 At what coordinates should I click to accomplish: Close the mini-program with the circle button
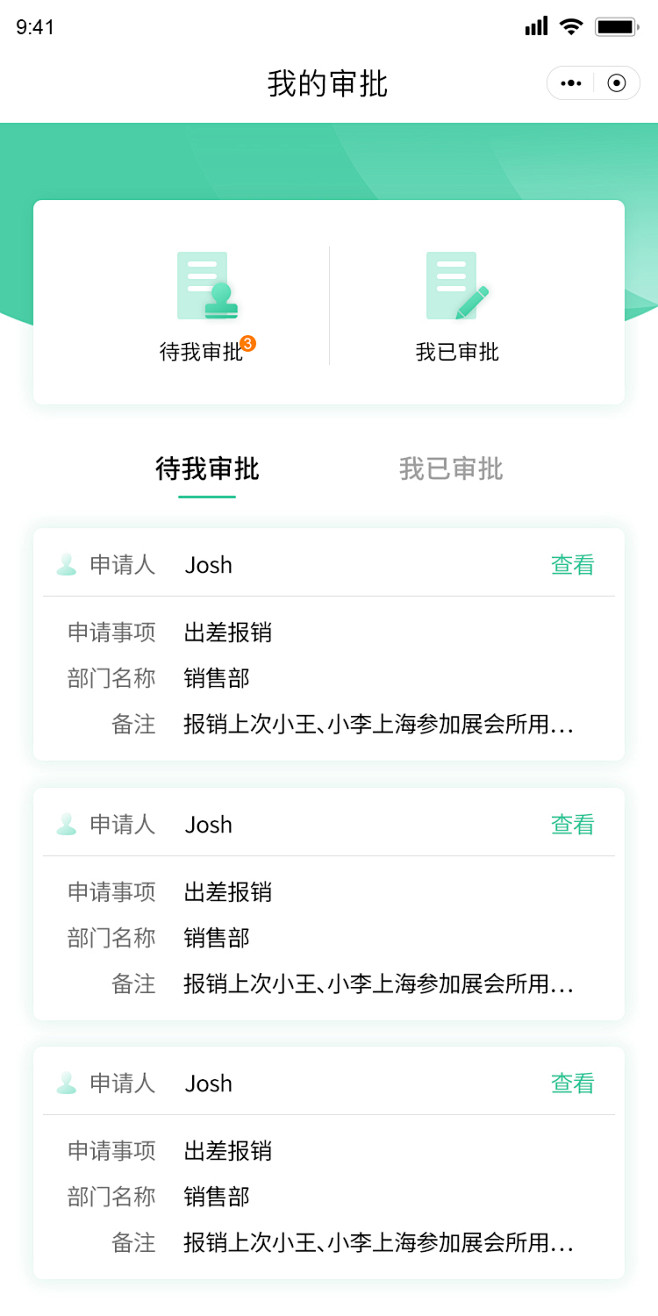click(x=617, y=83)
